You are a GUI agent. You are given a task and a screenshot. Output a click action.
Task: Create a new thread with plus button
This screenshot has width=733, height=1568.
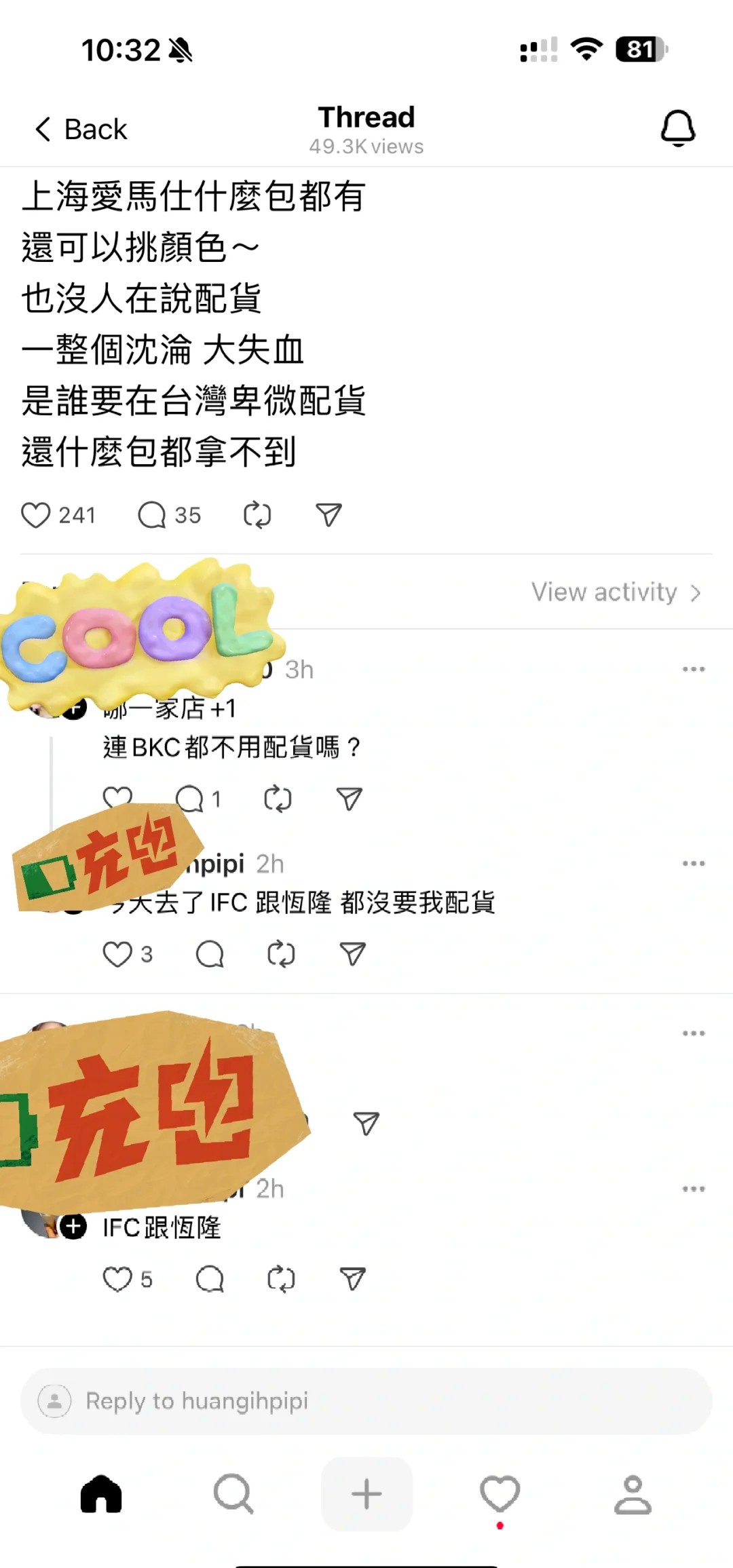point(366,1495)
